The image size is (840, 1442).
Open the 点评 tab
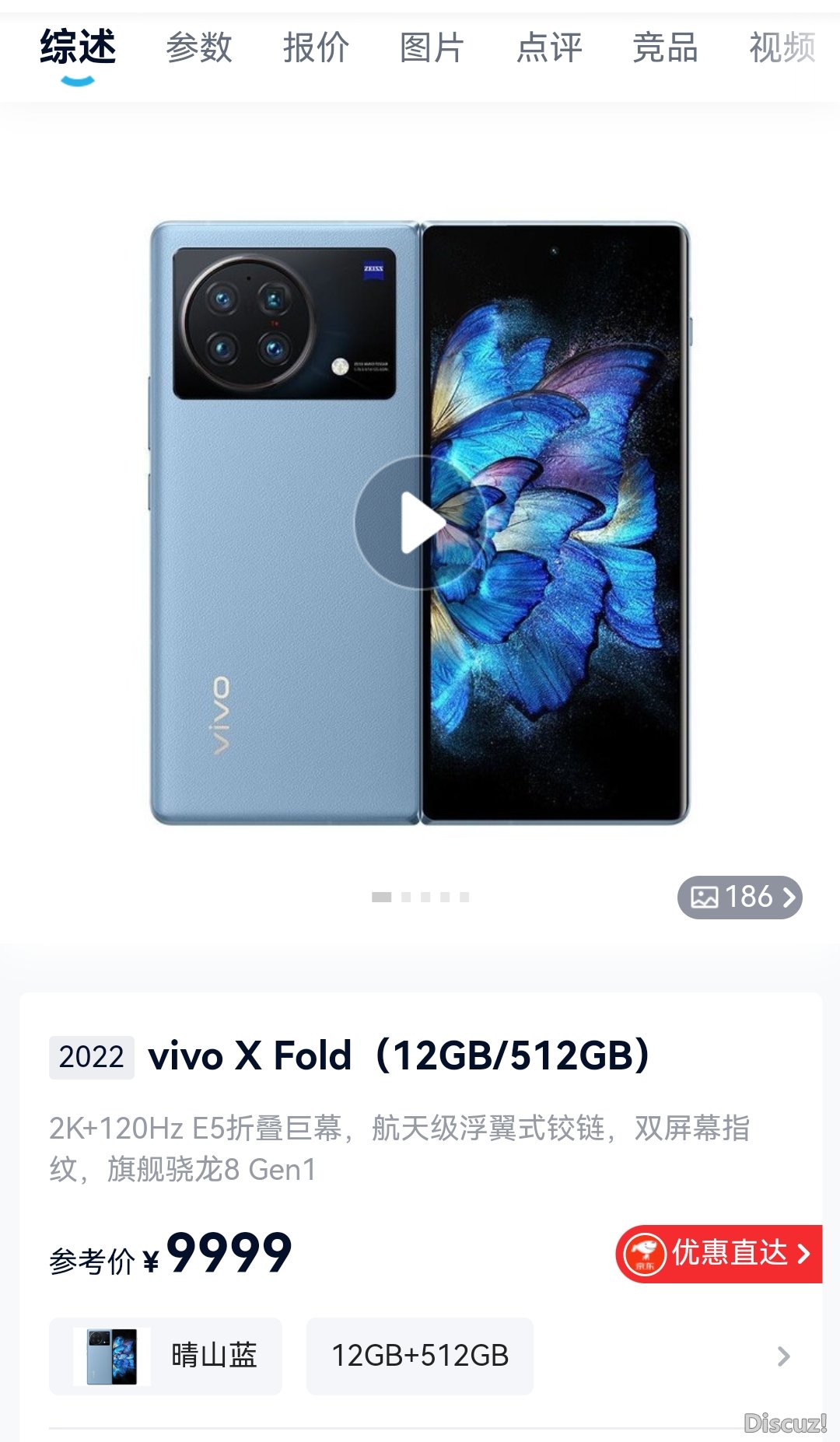(549, 48)
